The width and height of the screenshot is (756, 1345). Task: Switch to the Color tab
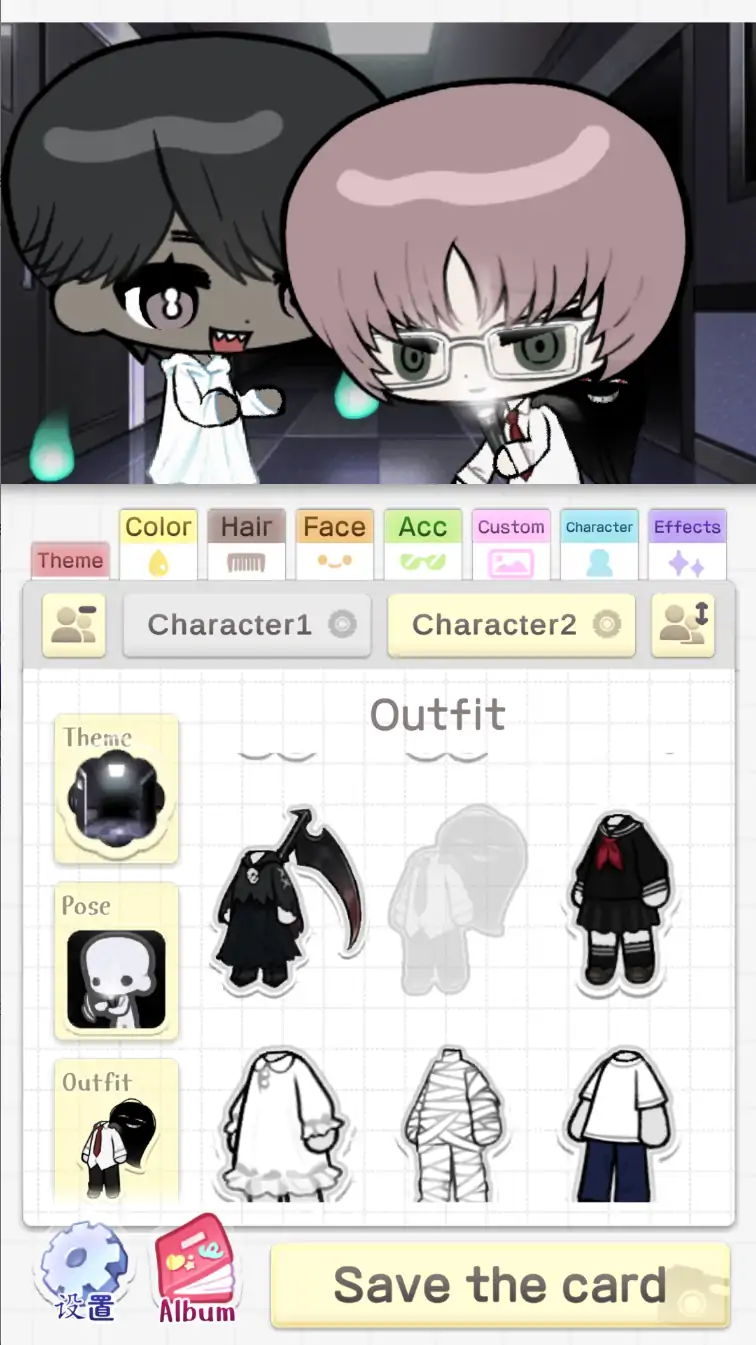tap(158, 544)
